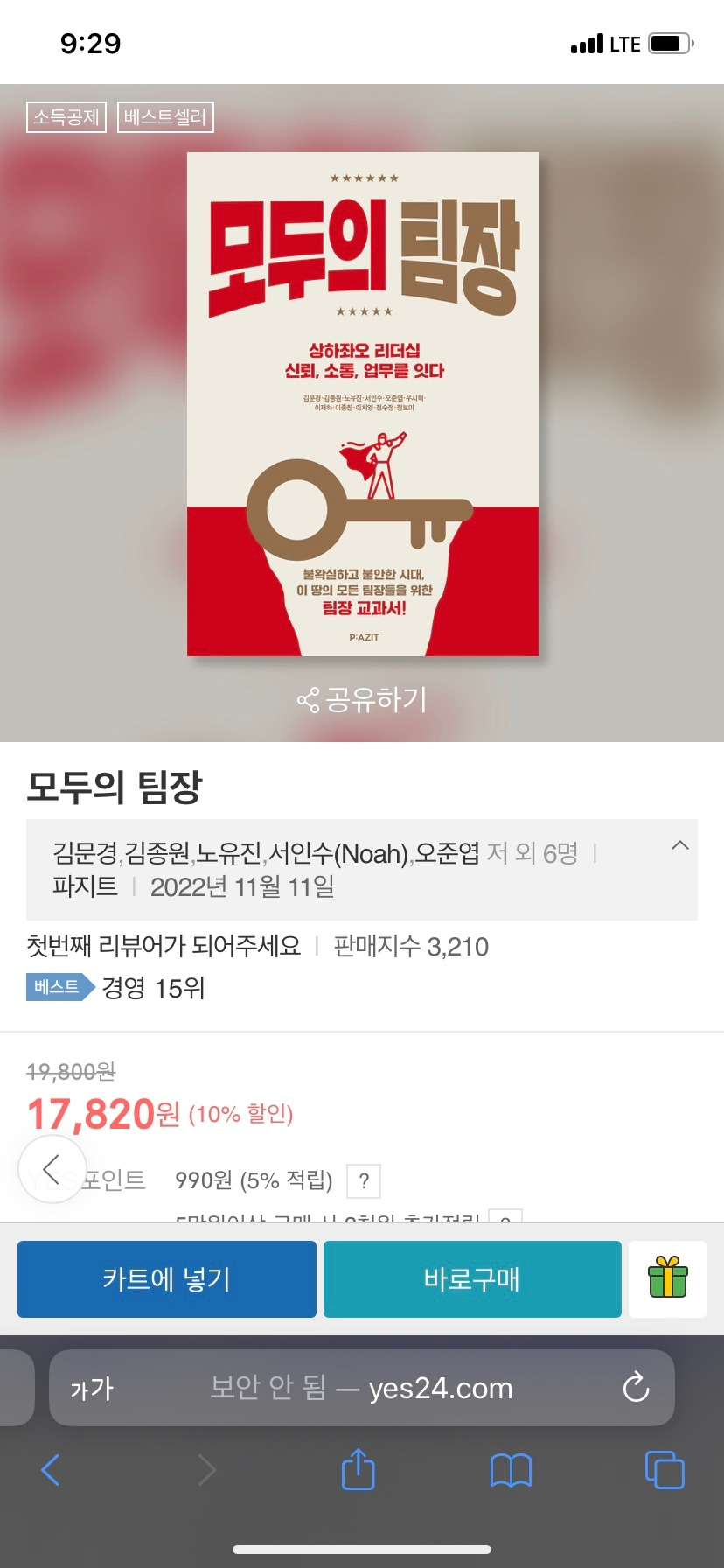Viewport: 724px width, 1568px height.
Task: Open the Safari share sheet icon
Action: [358, 1470]
